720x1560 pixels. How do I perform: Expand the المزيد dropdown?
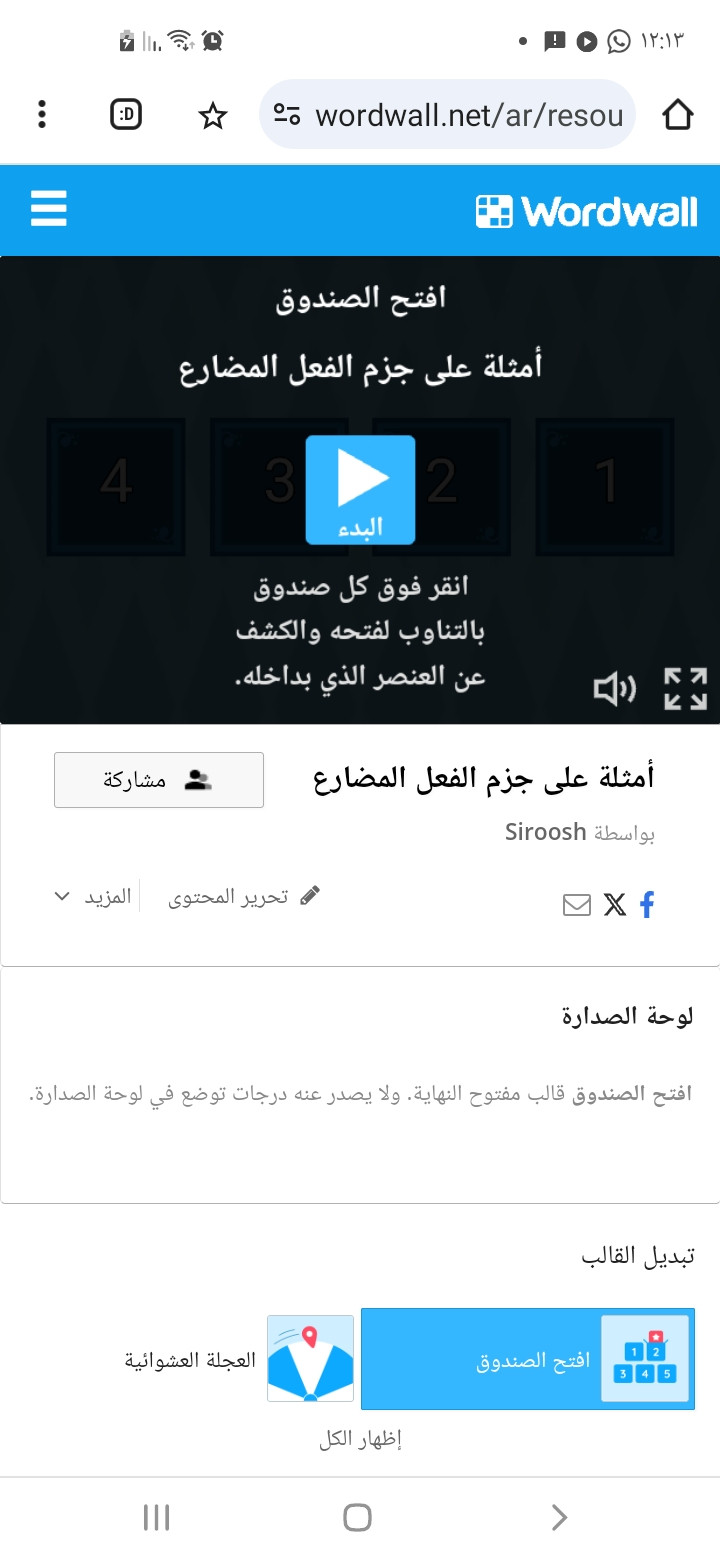(x=92, y=896)
